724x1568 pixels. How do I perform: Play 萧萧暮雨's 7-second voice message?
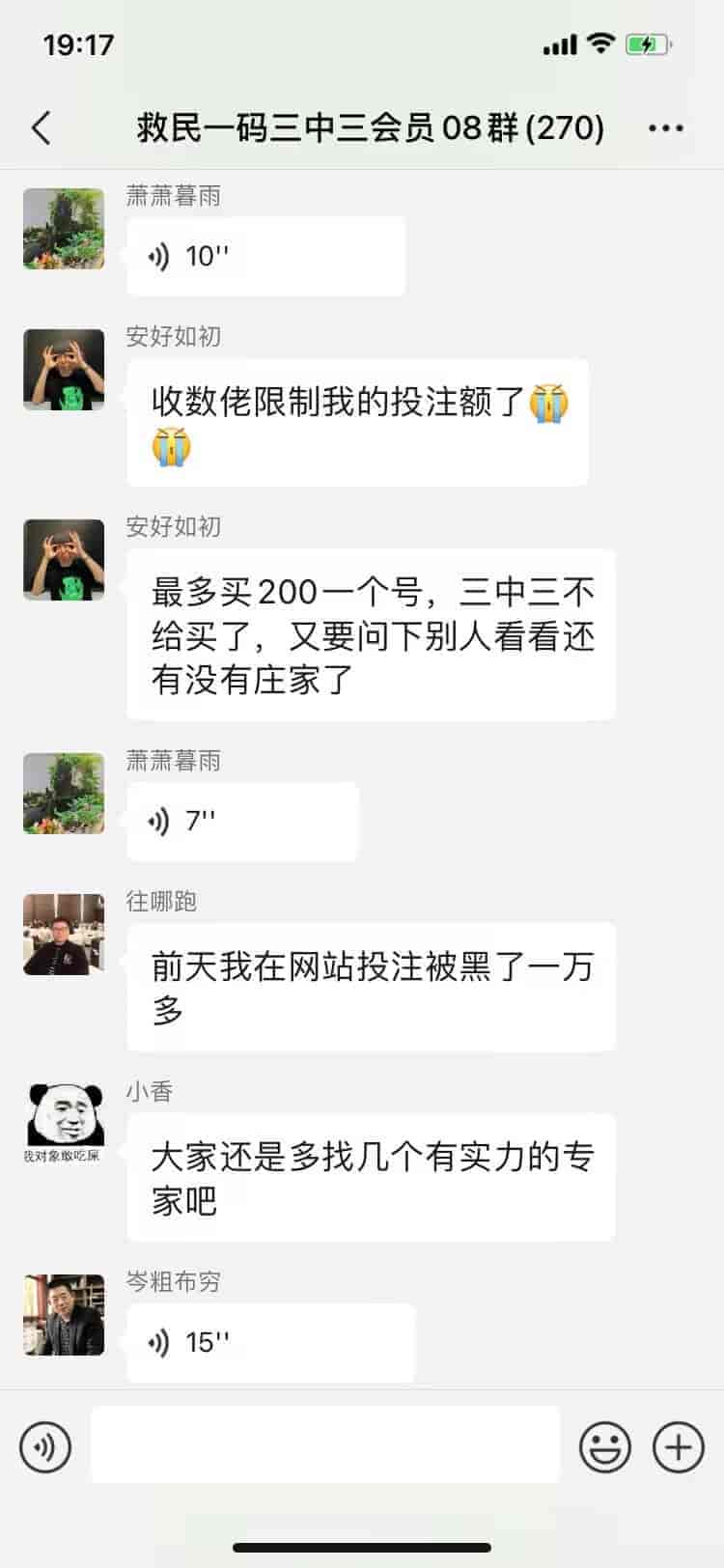241,821
